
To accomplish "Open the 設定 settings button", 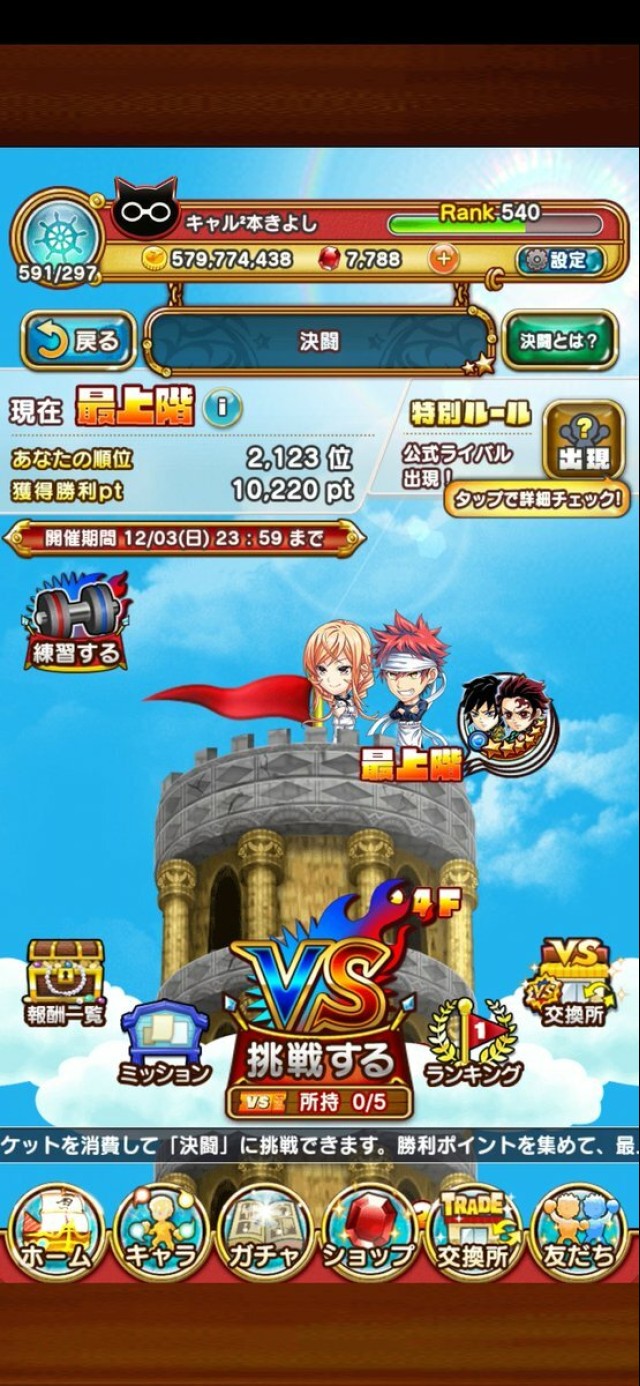I will coord(560,260).
